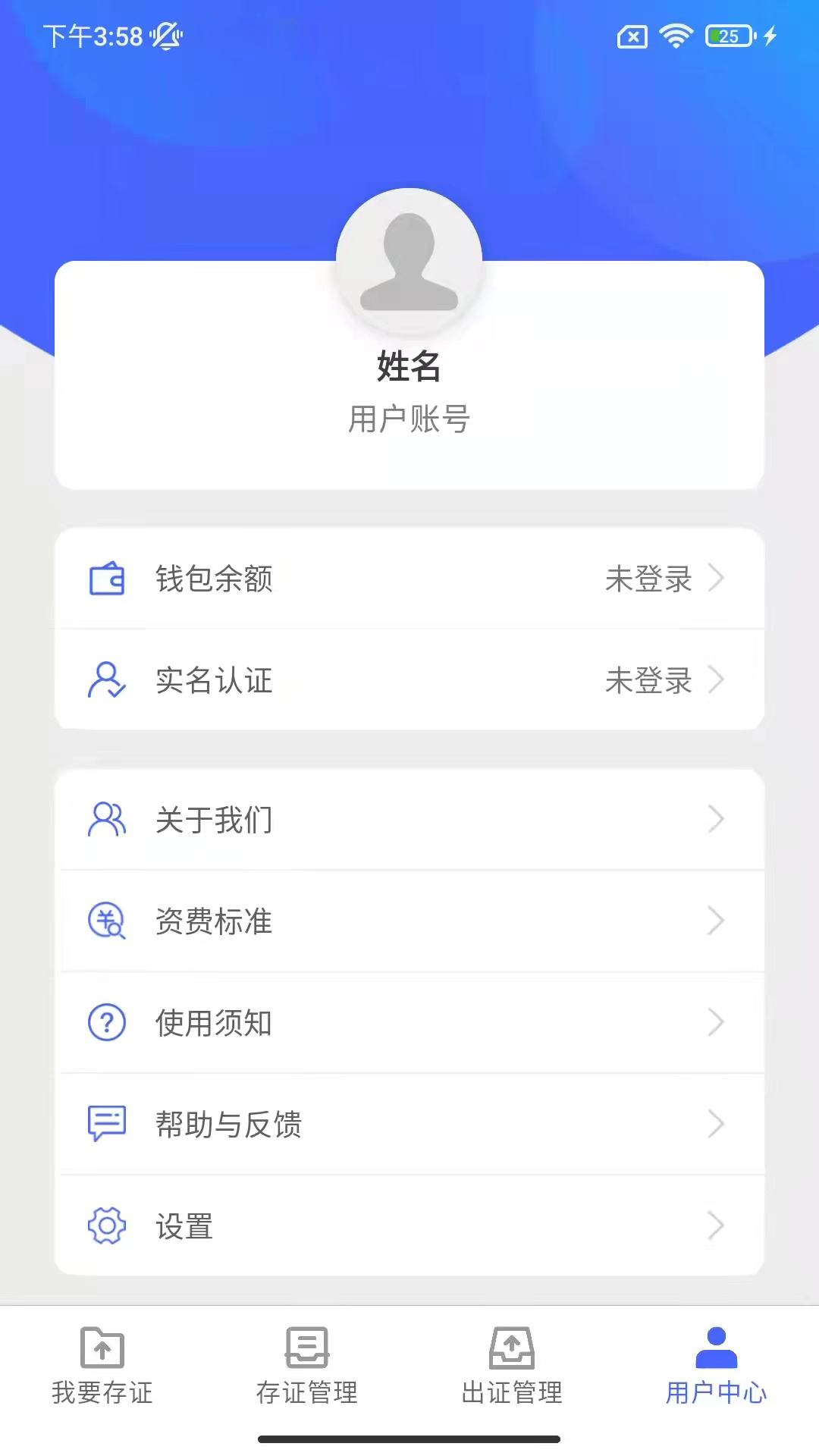Click the question mark icon for 使用须知
The image size is (819, 1456).
point(106,1023)
